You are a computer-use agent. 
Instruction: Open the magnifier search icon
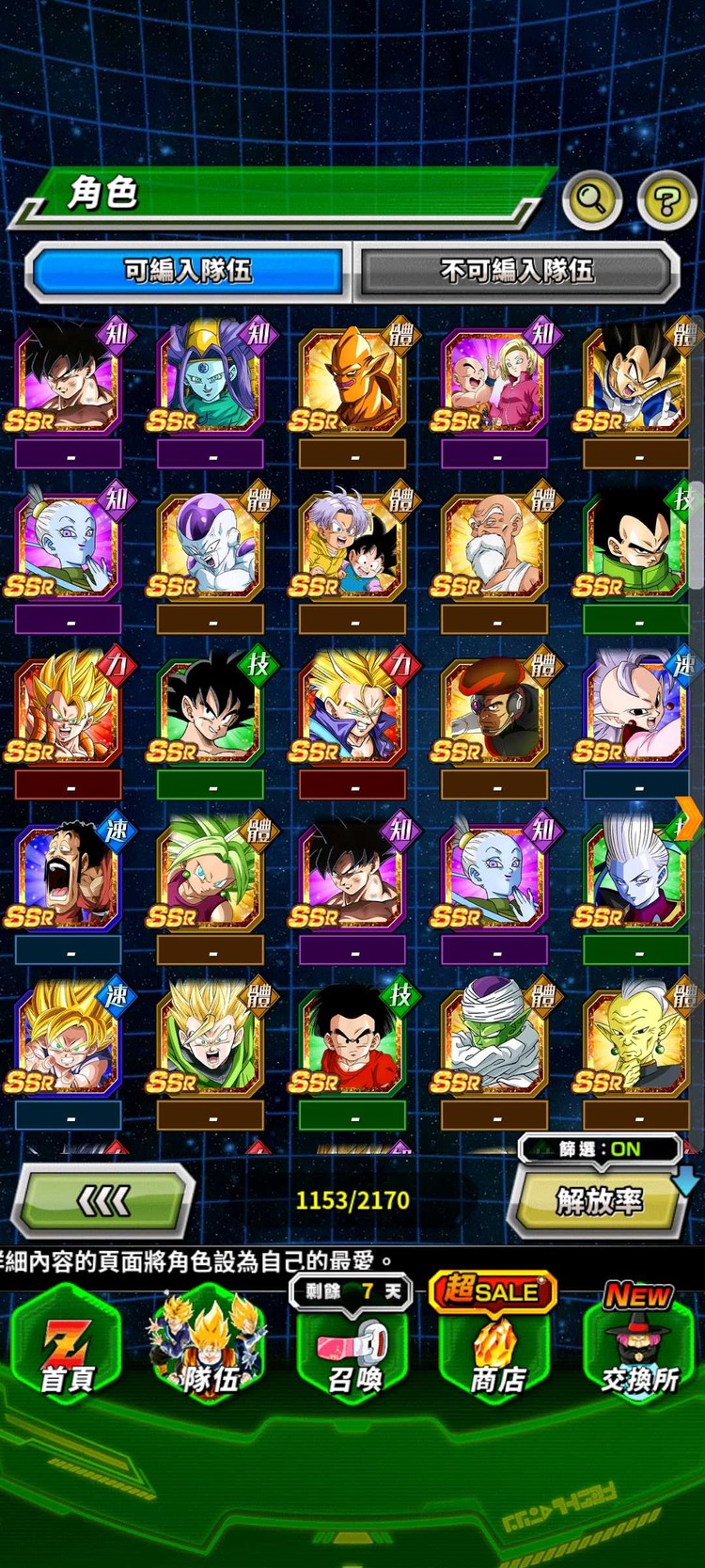coord(592,198)
